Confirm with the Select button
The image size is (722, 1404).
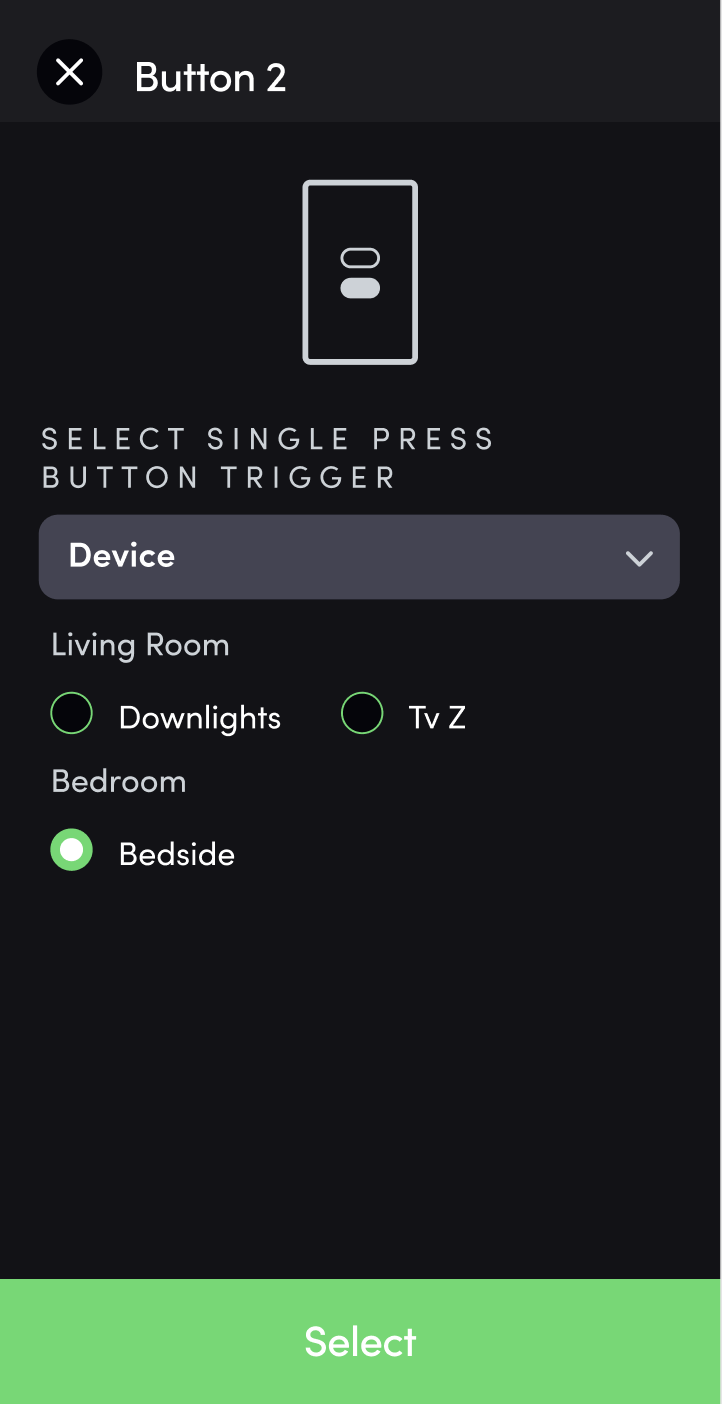point(360,1341)
